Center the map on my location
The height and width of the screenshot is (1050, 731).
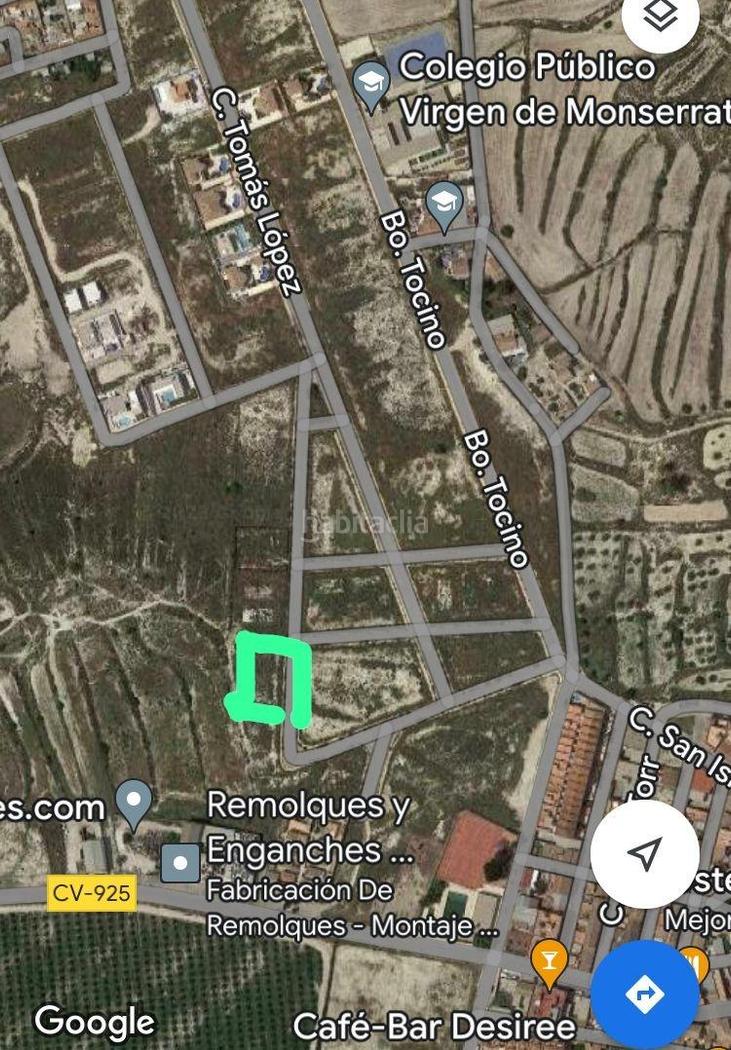pos(644,853)
